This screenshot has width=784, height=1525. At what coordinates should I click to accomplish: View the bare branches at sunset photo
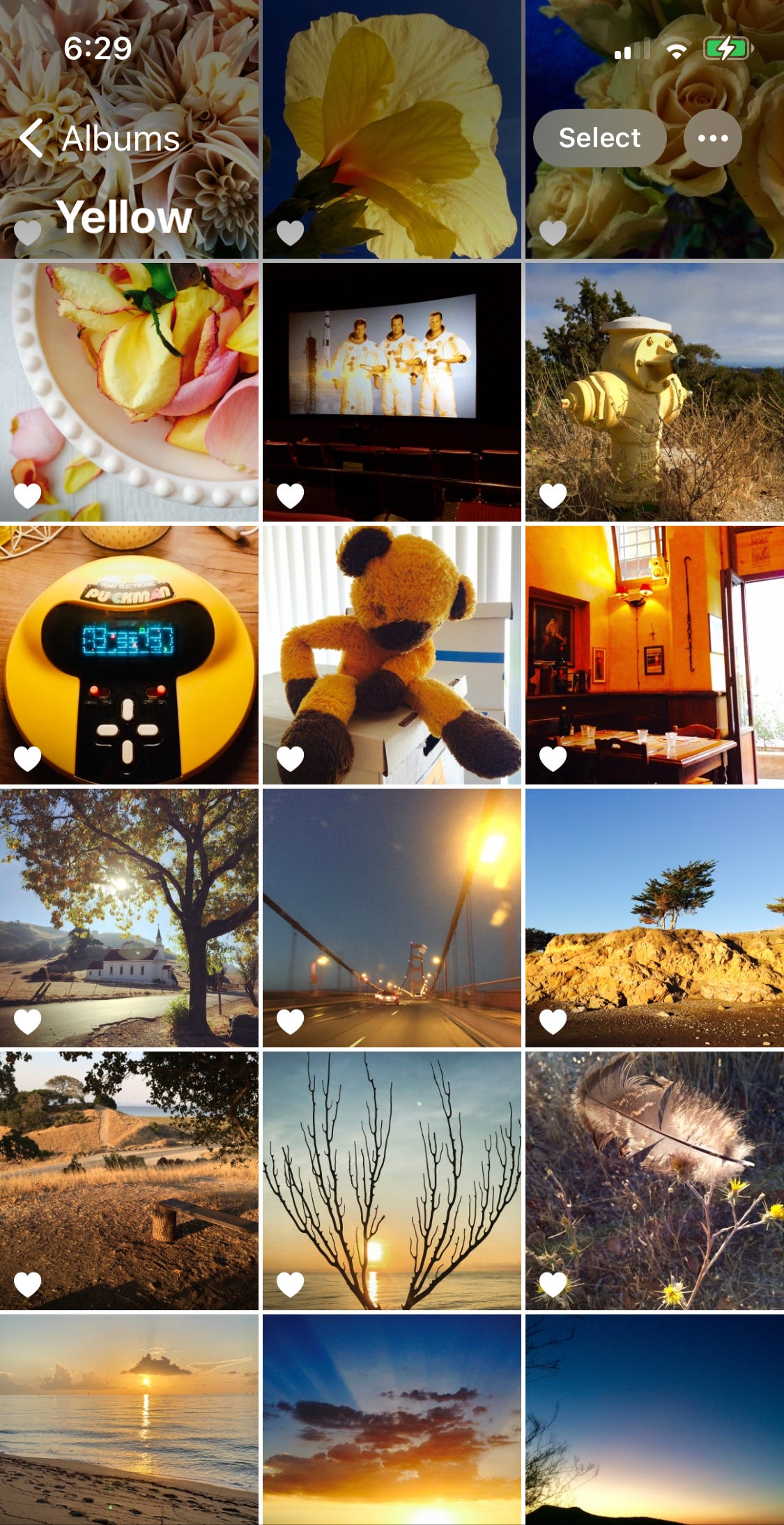392,1181
